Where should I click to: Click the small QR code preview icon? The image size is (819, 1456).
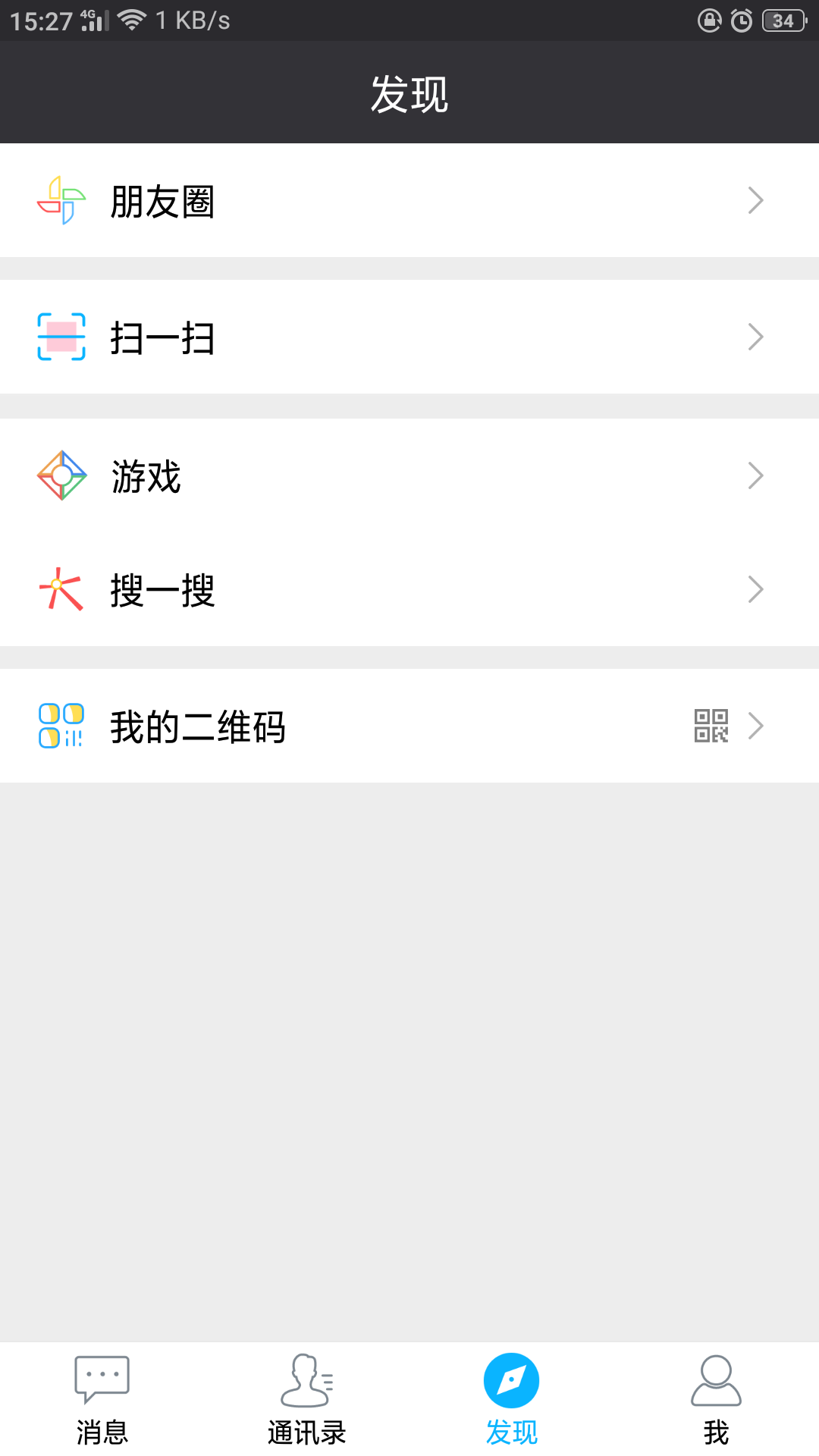click(x=711, y=726)
